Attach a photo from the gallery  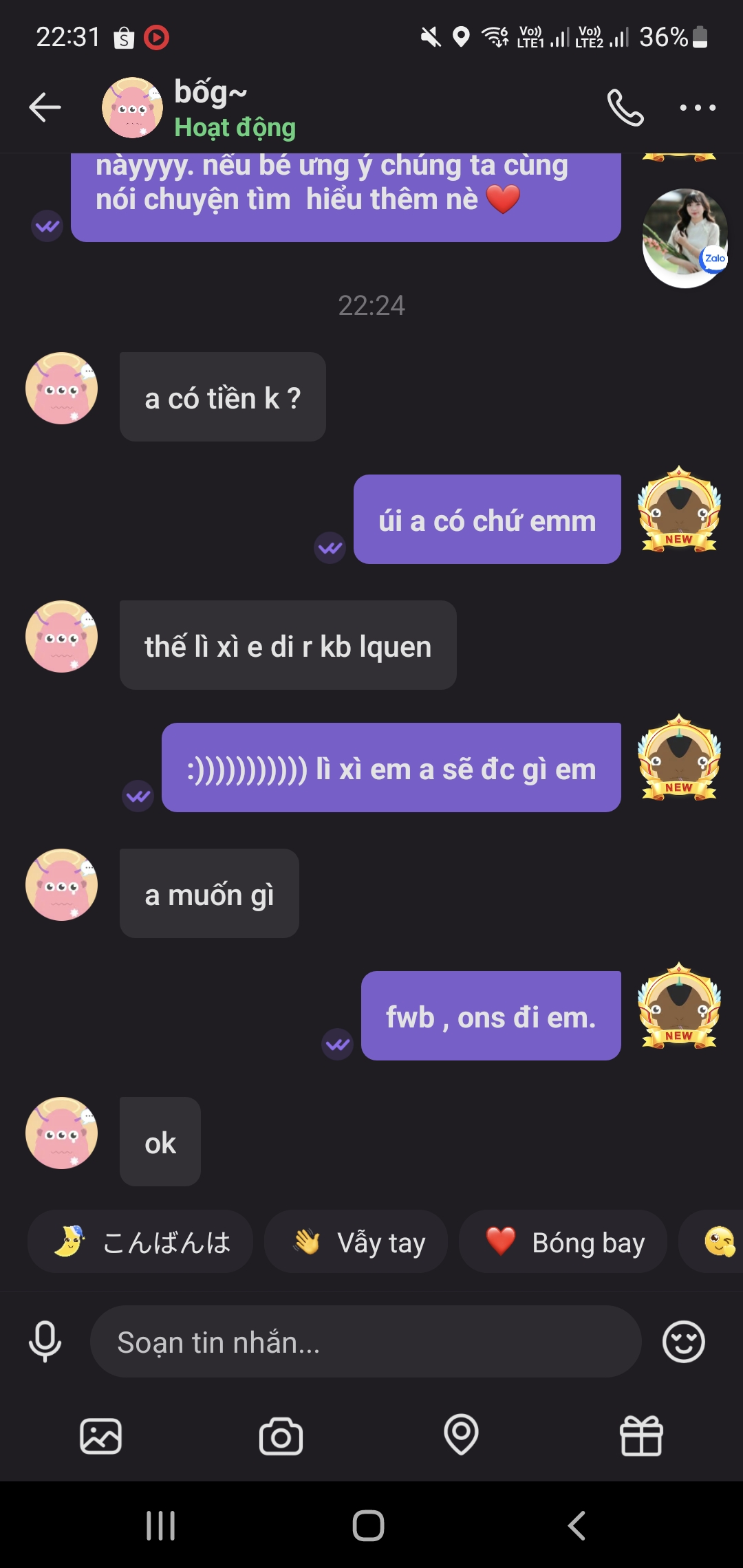(101, 1436)
